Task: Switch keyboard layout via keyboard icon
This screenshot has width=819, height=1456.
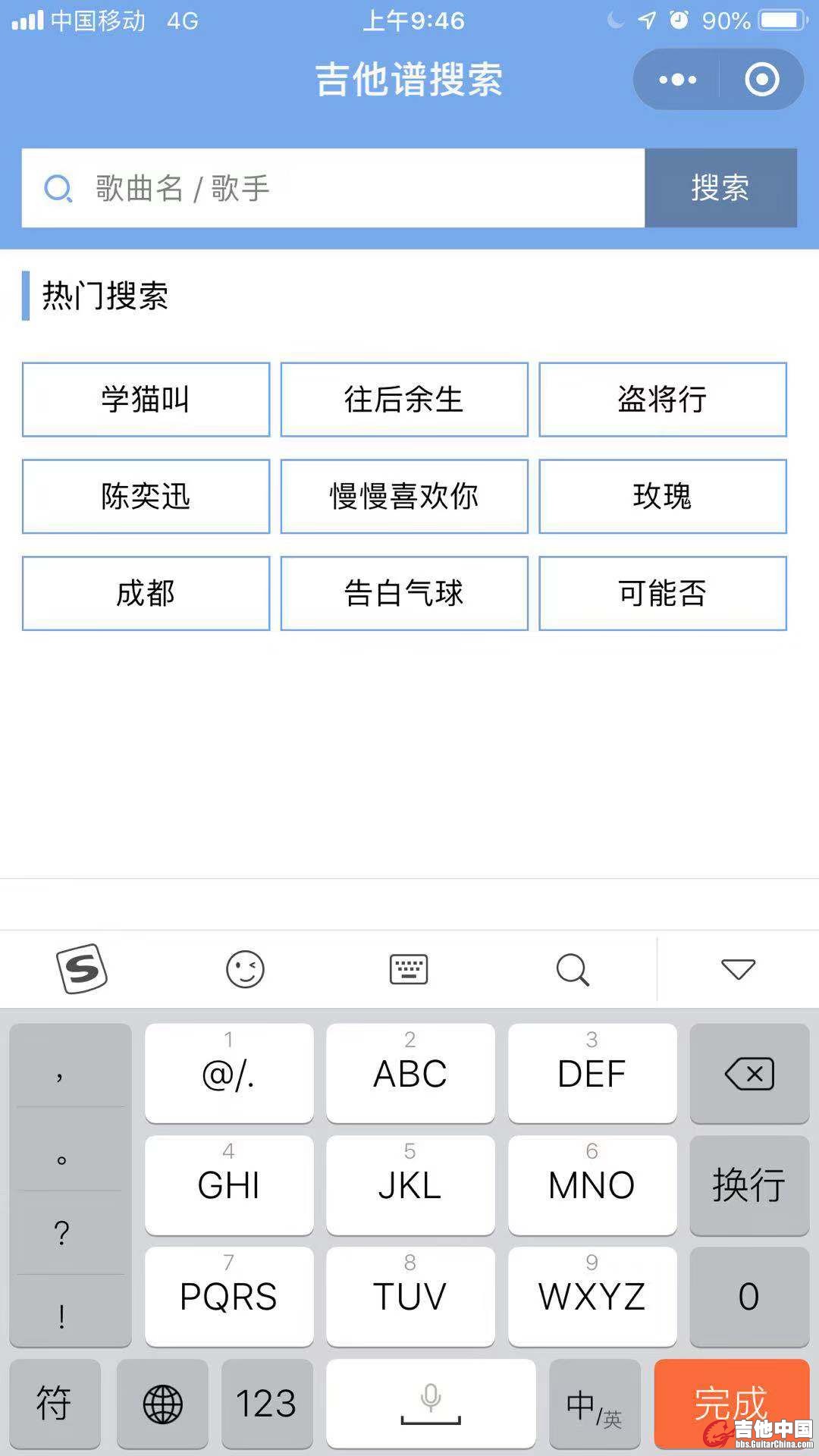Action: (x=409, y=969)
